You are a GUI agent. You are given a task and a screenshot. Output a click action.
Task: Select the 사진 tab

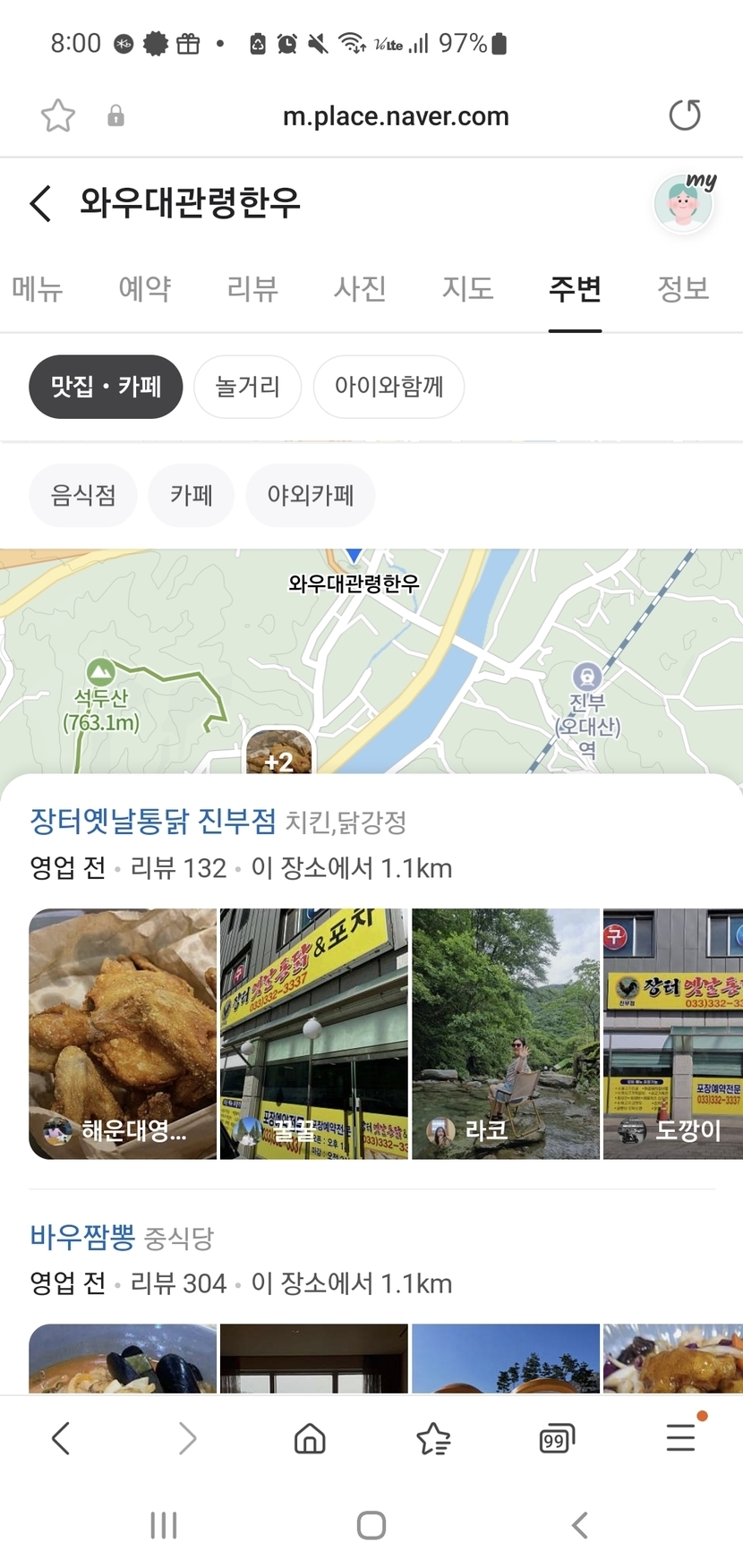tap(360, 288)
